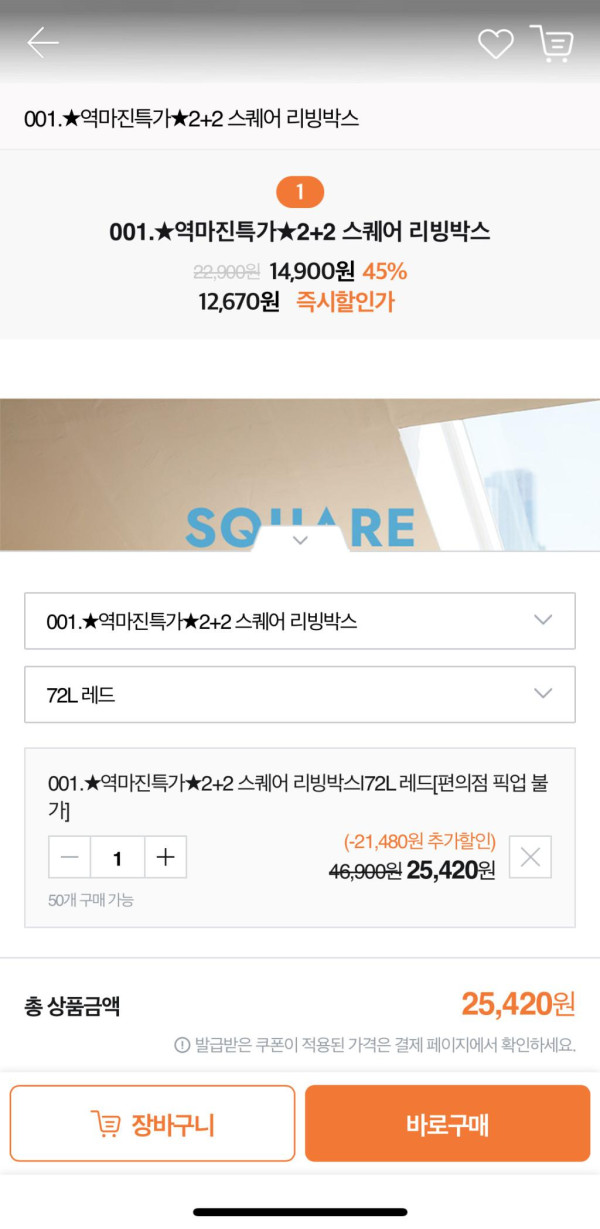Viewport: 600px width, 1229px height.
Task: Open the product dropdown for 스퀘어 리빙박스
Action: pyautogui.click(x=300, y=621)
